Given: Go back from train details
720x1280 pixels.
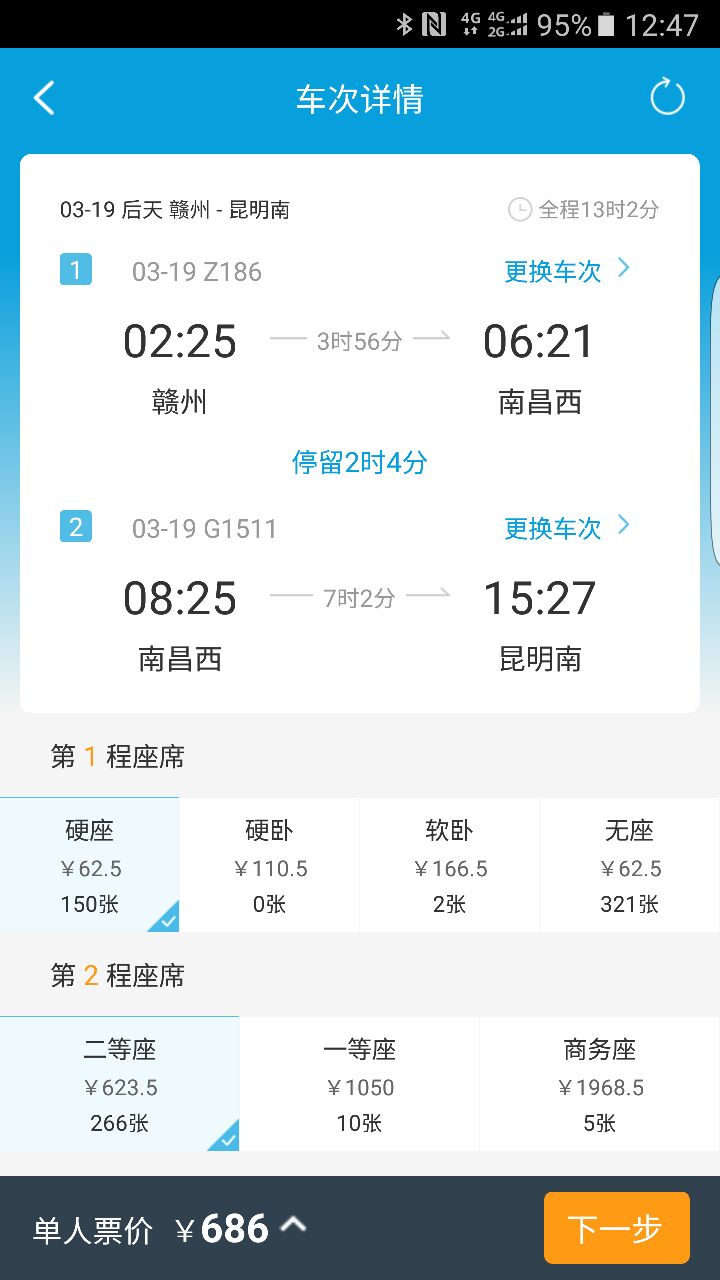Looking at the screenshot, I should pyautogui.click(x=44, y=98).
